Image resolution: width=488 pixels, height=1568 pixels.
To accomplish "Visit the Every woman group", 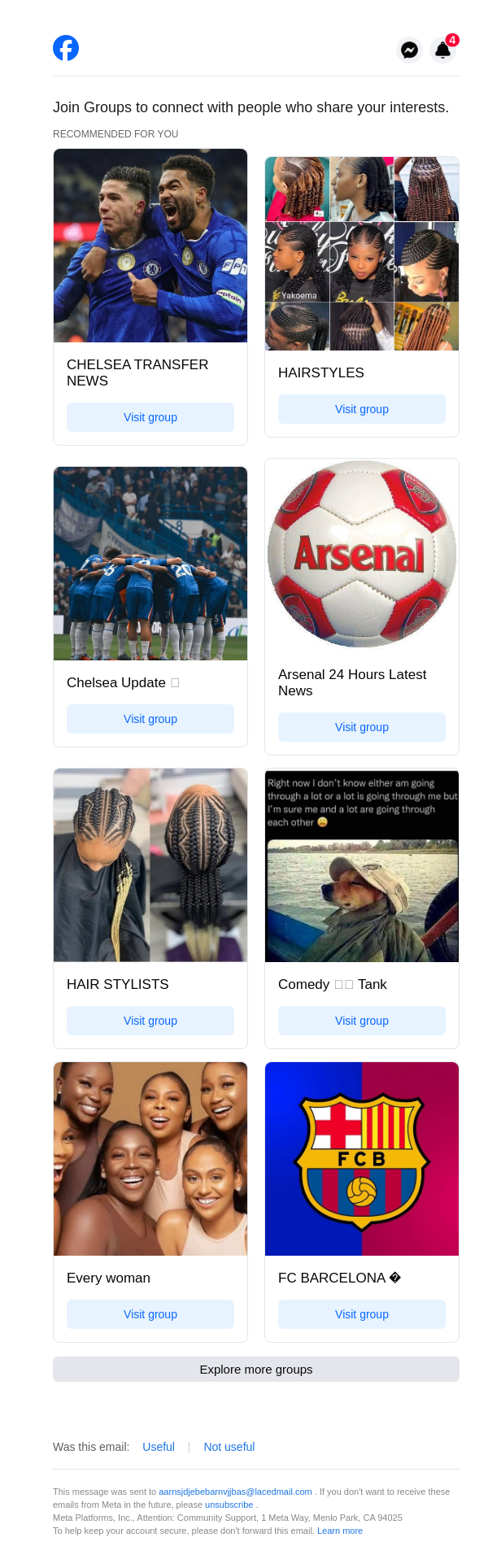I will click(x=150, y=1314).
